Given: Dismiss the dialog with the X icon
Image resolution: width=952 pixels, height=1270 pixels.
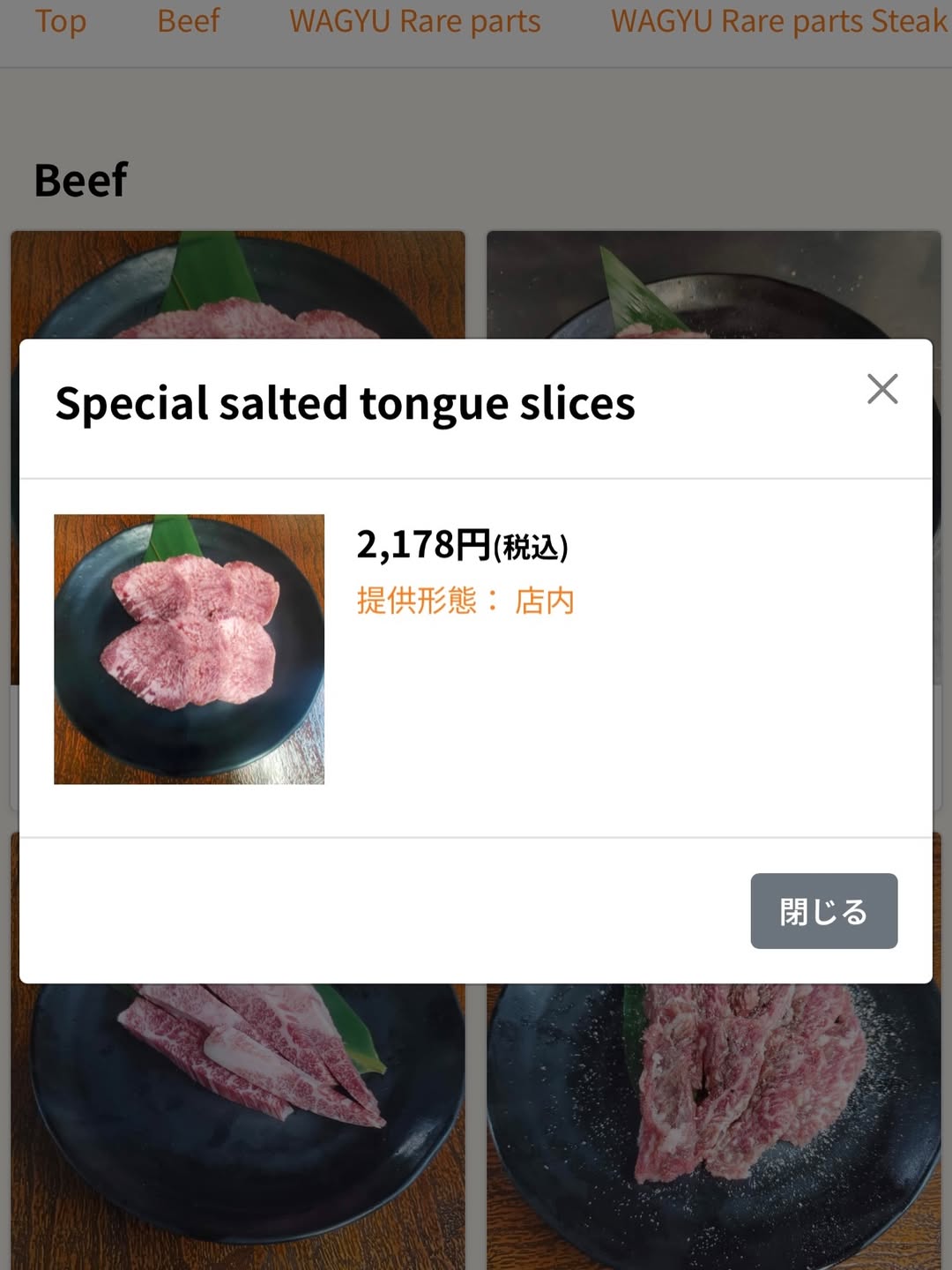Looking at the screenshot, I should pos(882,389).
